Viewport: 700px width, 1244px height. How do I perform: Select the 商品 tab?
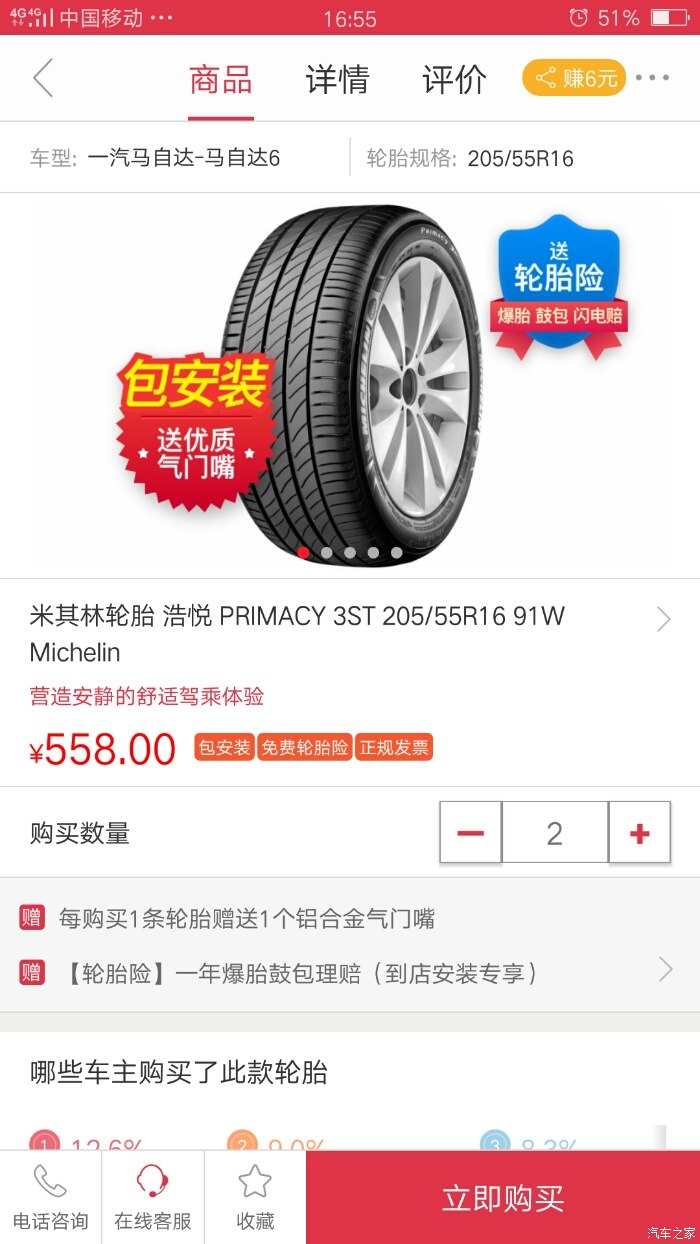[x=221, y=79]
